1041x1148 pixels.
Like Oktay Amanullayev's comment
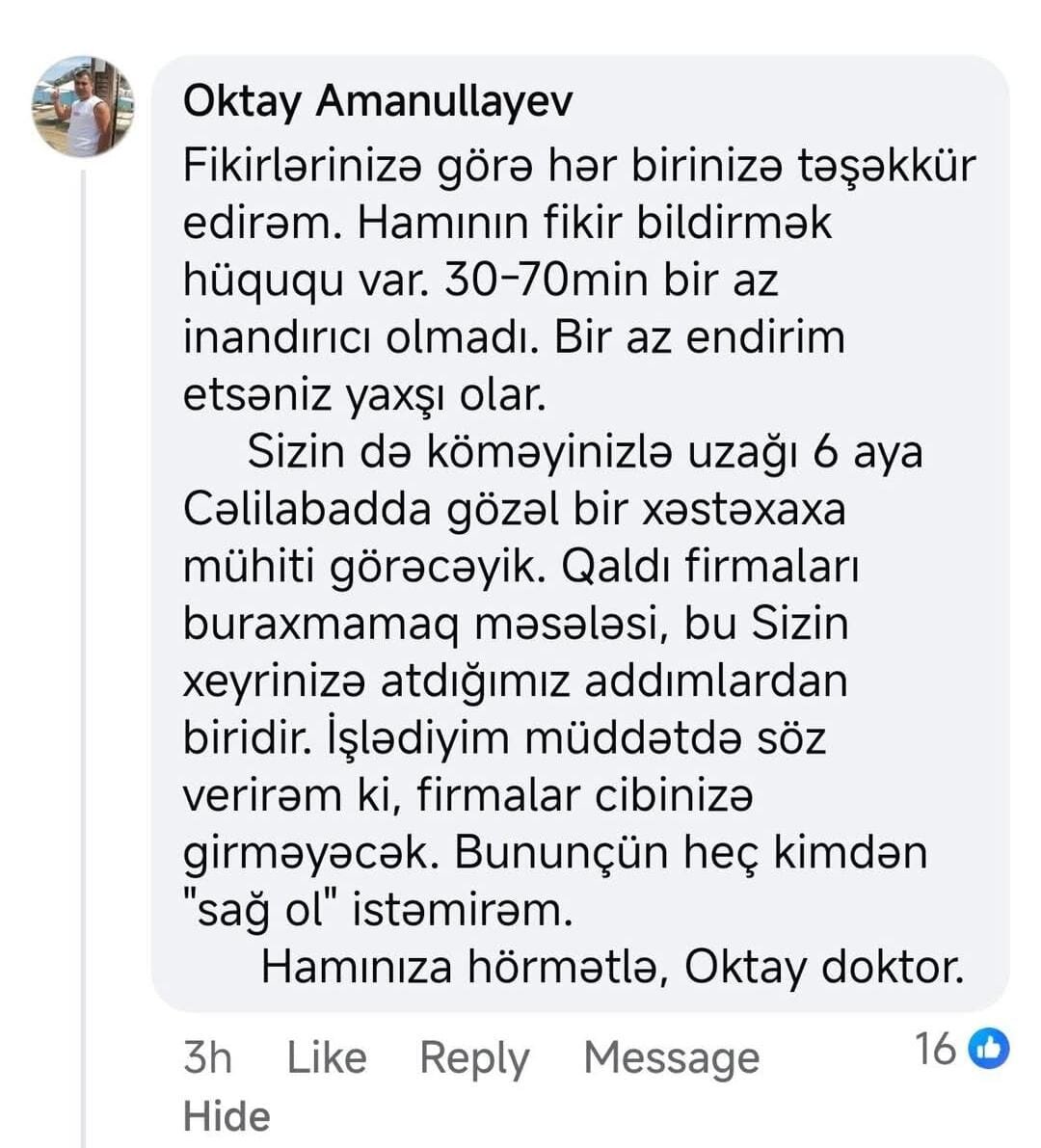pos(327,1057)
